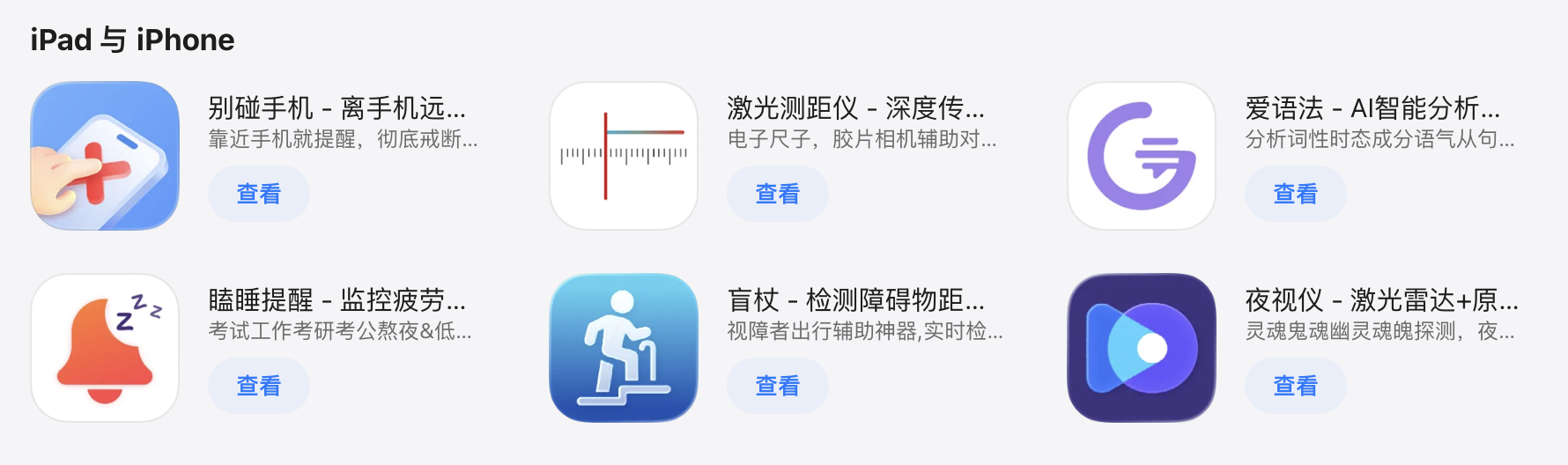This screenshot has height=465, width=1568.
Task: Open the 爱语法 purple app icon
Action: (1142, 156)
